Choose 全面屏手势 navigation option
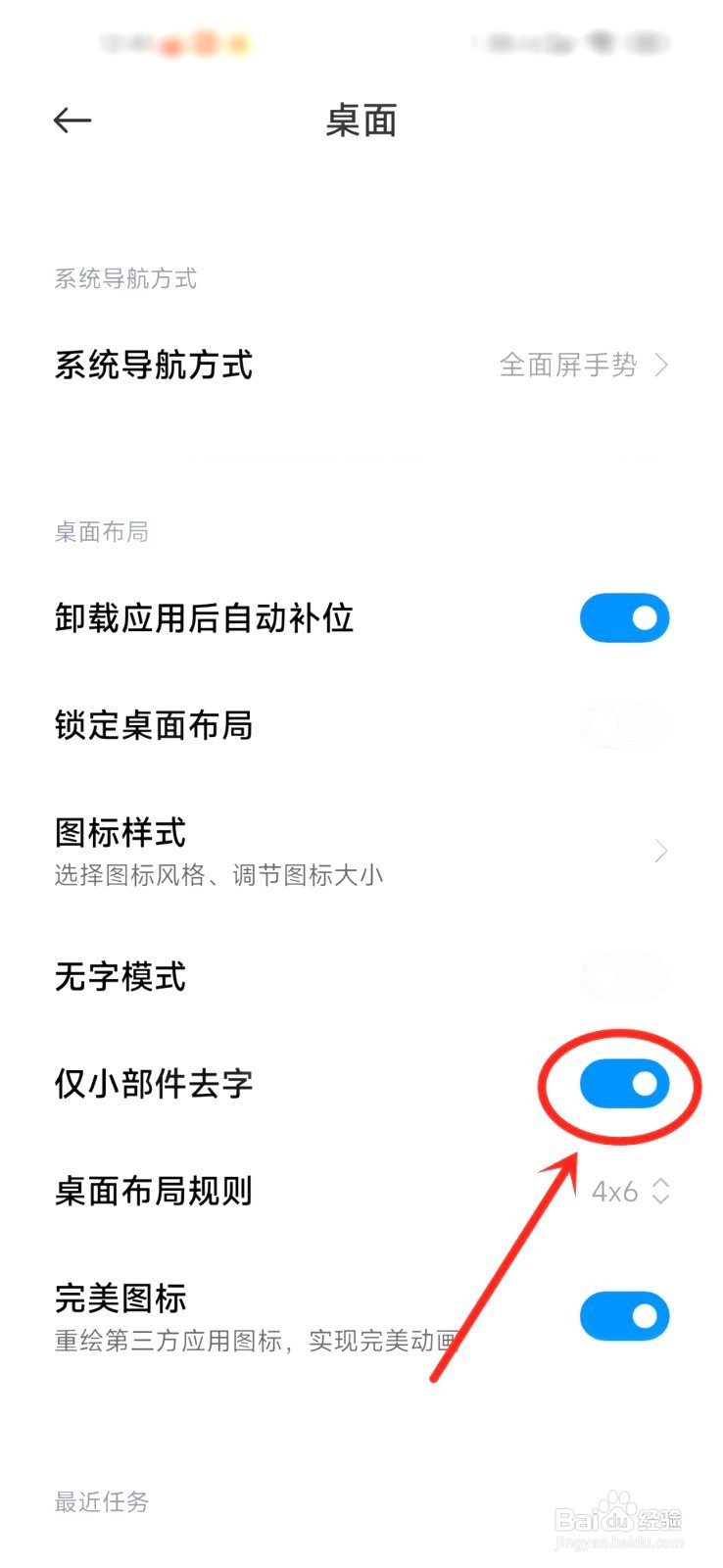The image size is (723, 1568). (x=569, y=366)
